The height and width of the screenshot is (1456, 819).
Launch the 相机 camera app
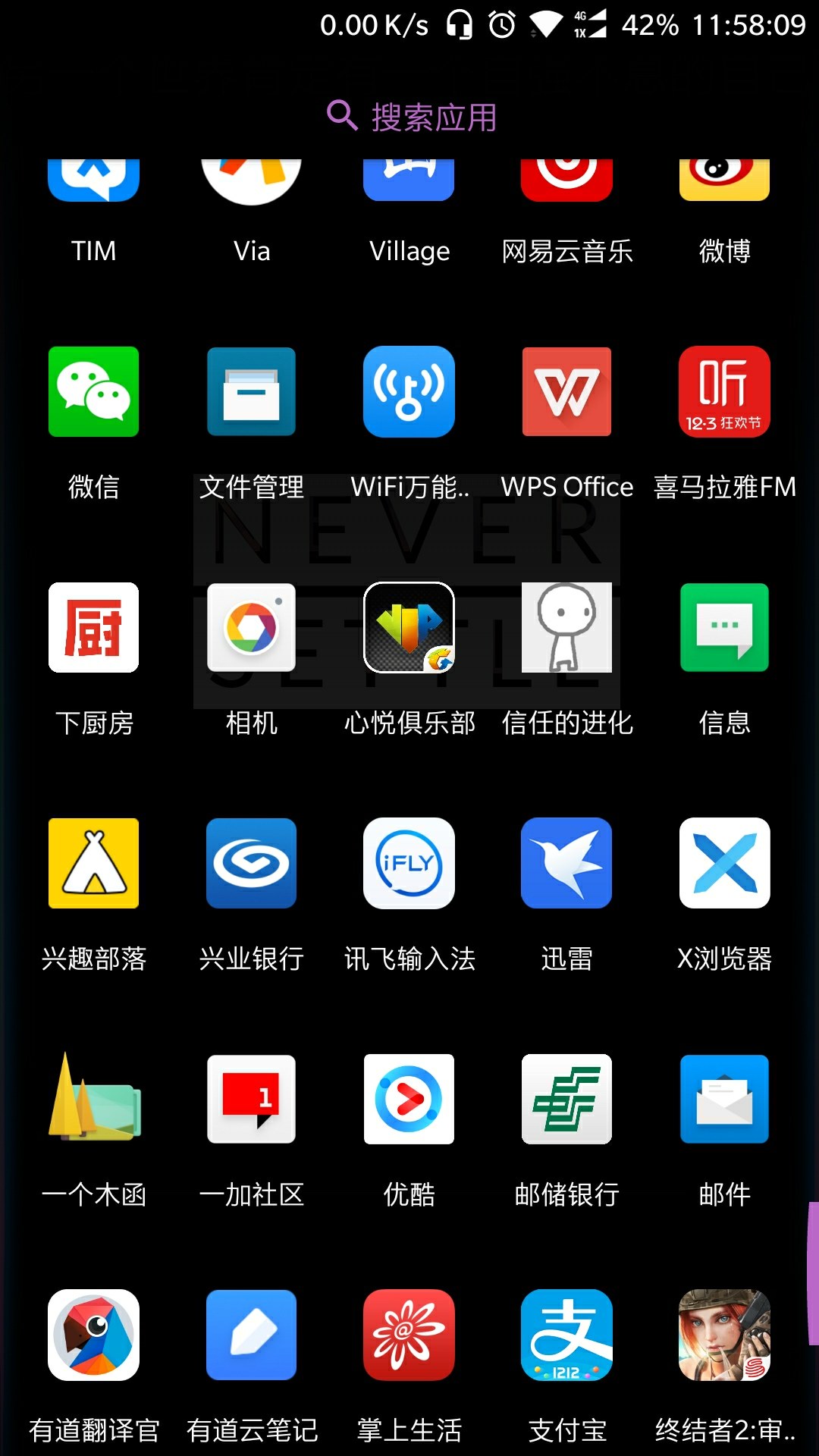pyautogui.click(x=251, y=628)
